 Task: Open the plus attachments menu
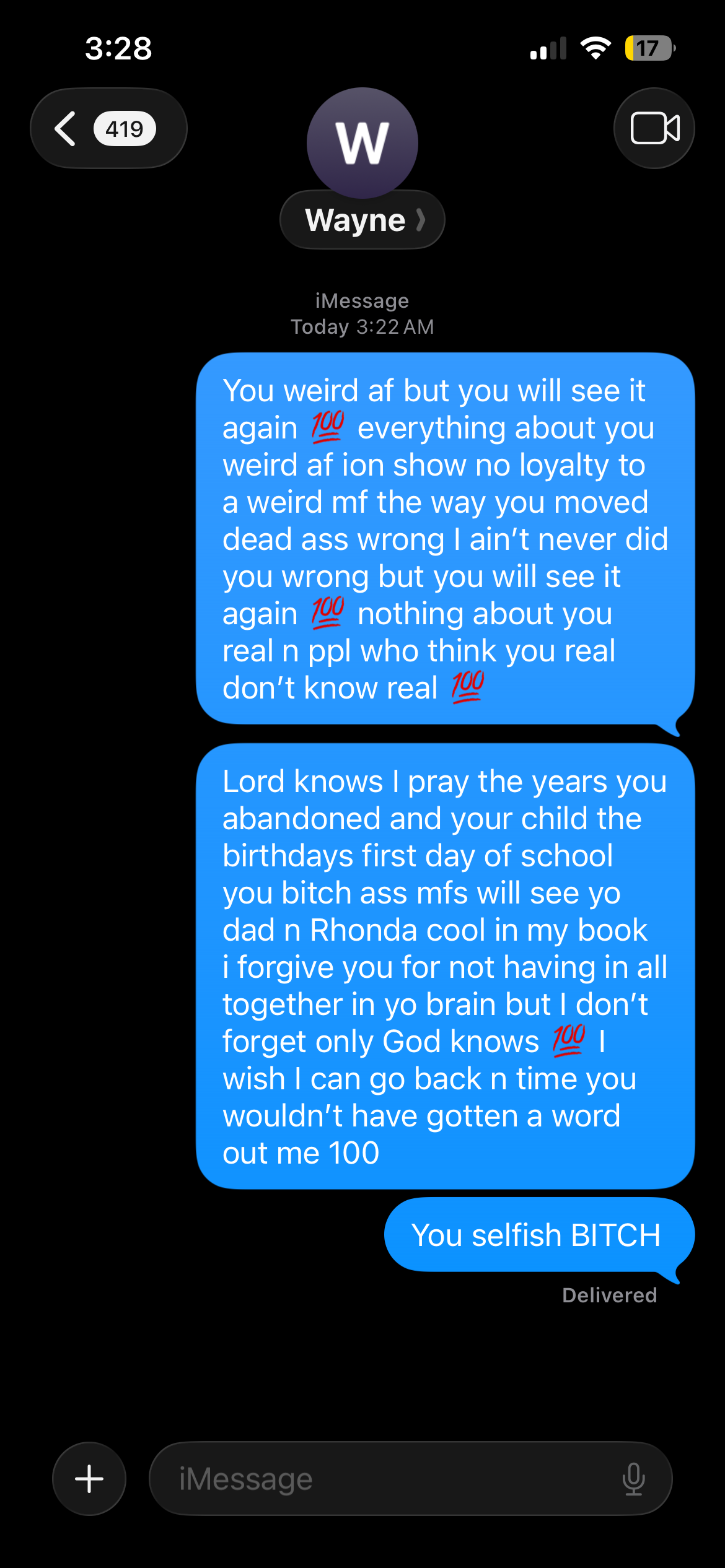[89, 1478]
